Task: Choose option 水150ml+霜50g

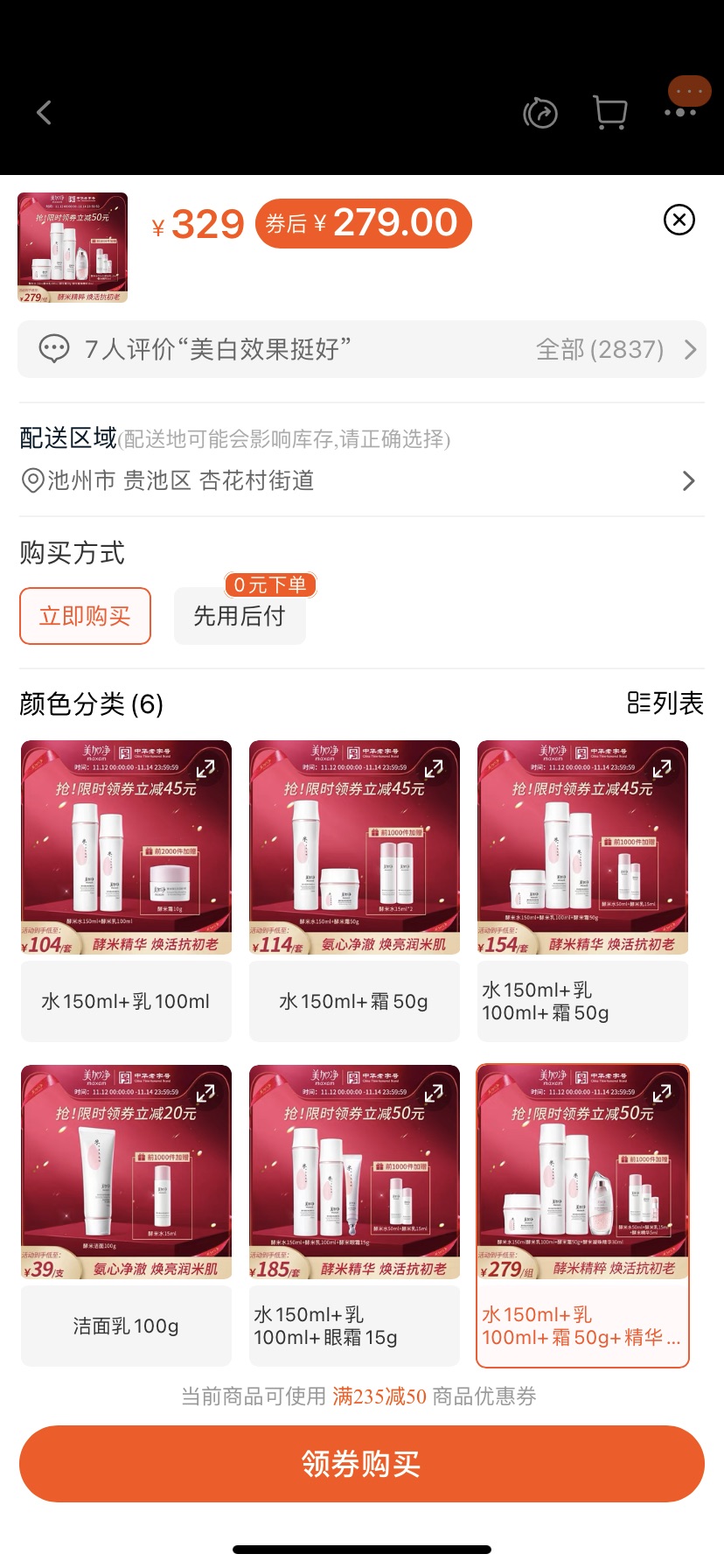Action: coord(354,1001)
